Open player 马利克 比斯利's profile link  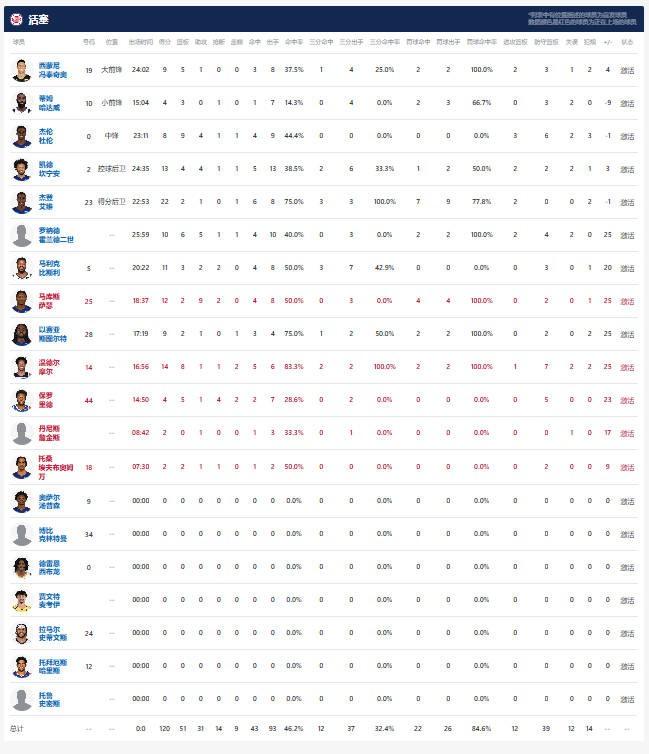tap(50, 268)
